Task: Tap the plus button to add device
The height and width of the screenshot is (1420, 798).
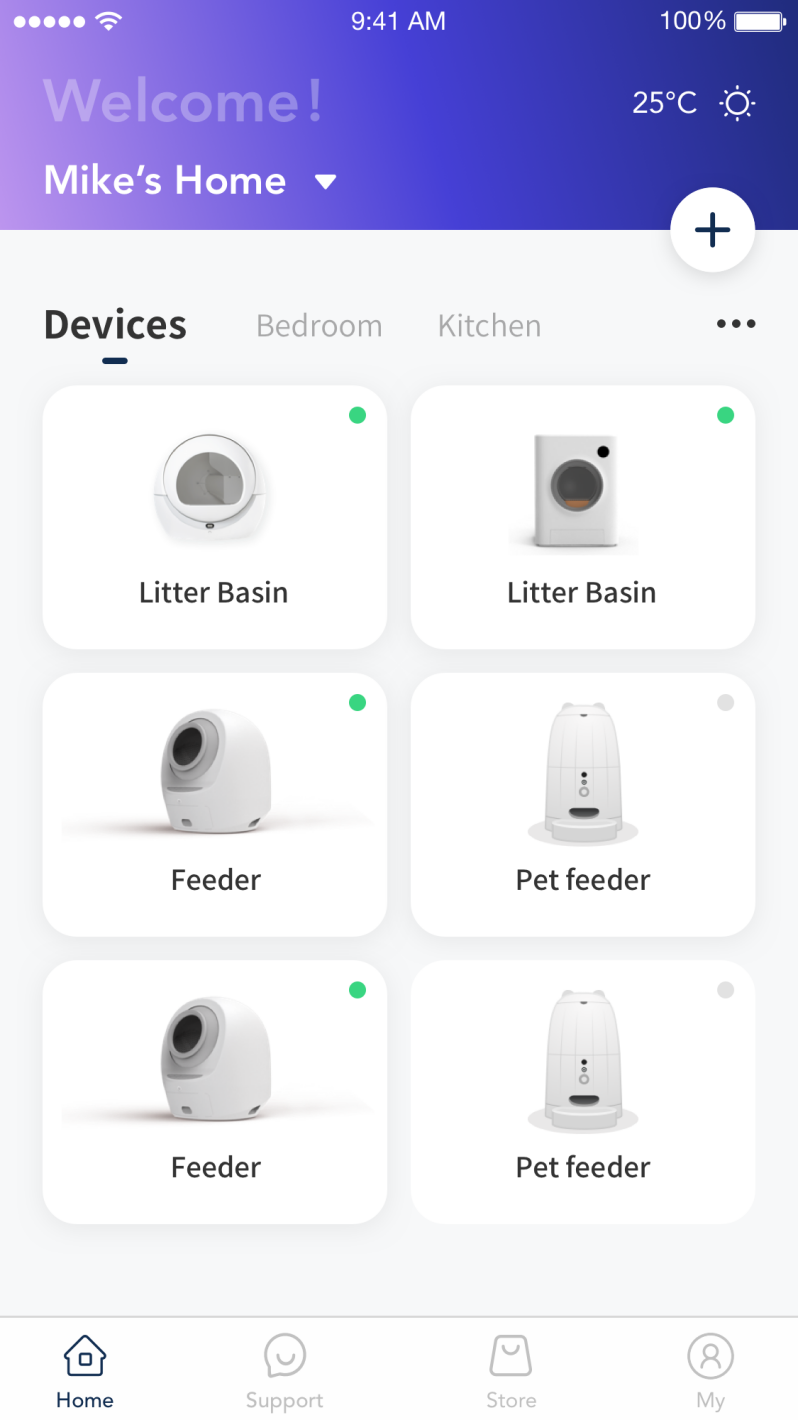Action: [x=712, y=230]
